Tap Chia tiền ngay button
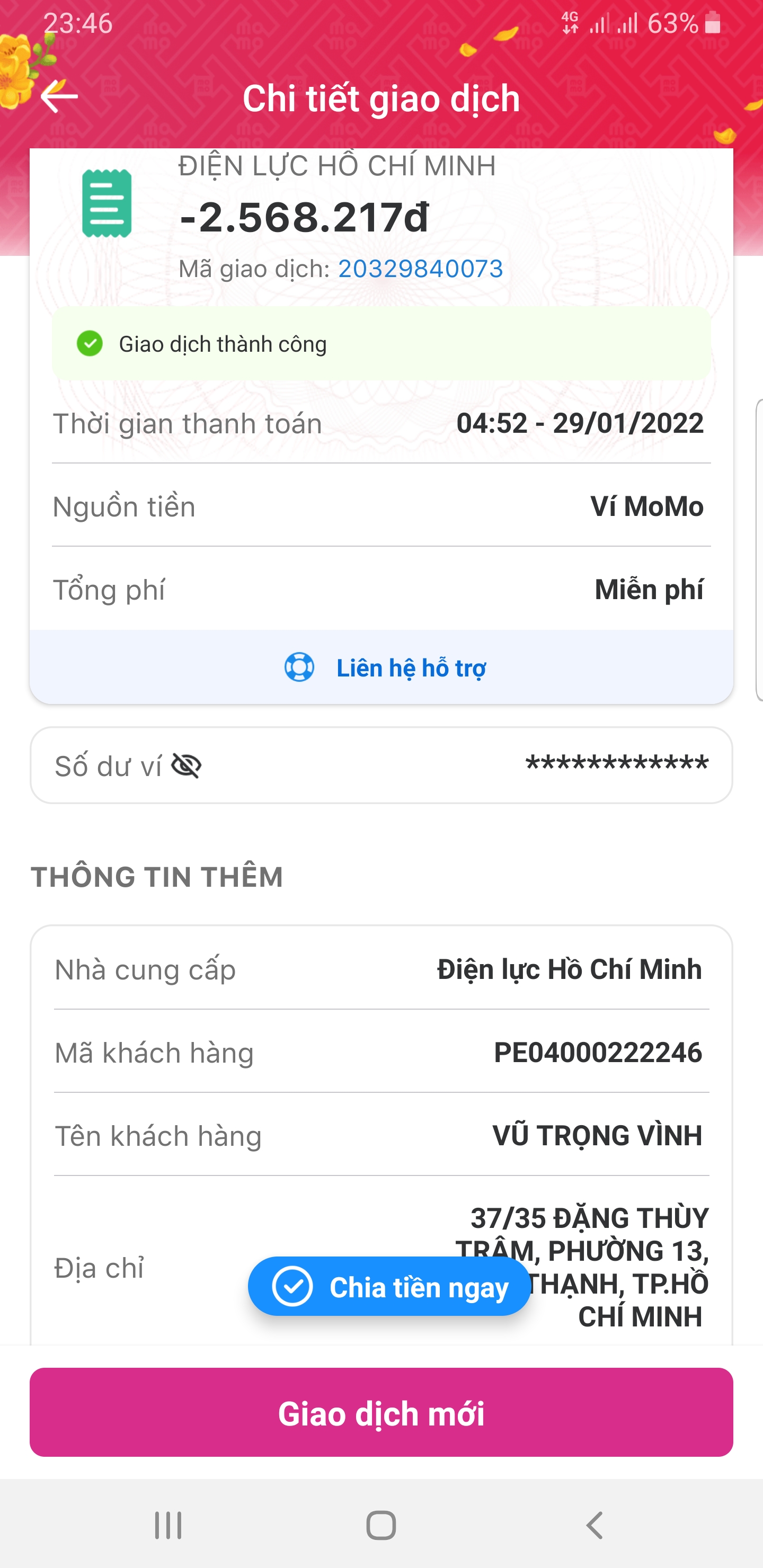 coord(389,1287)
